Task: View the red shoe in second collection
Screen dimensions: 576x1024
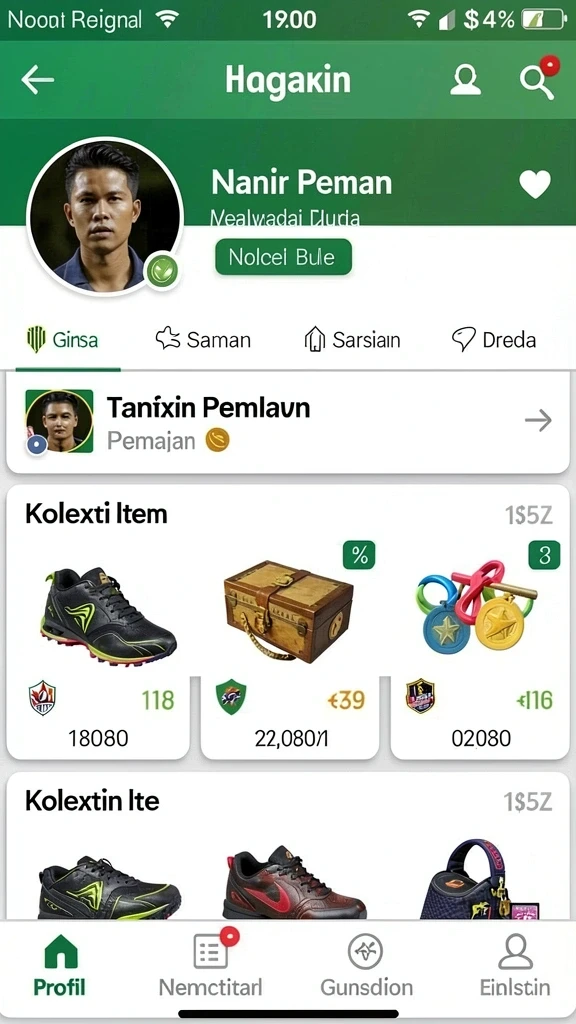Action: [x=295, y=882]
